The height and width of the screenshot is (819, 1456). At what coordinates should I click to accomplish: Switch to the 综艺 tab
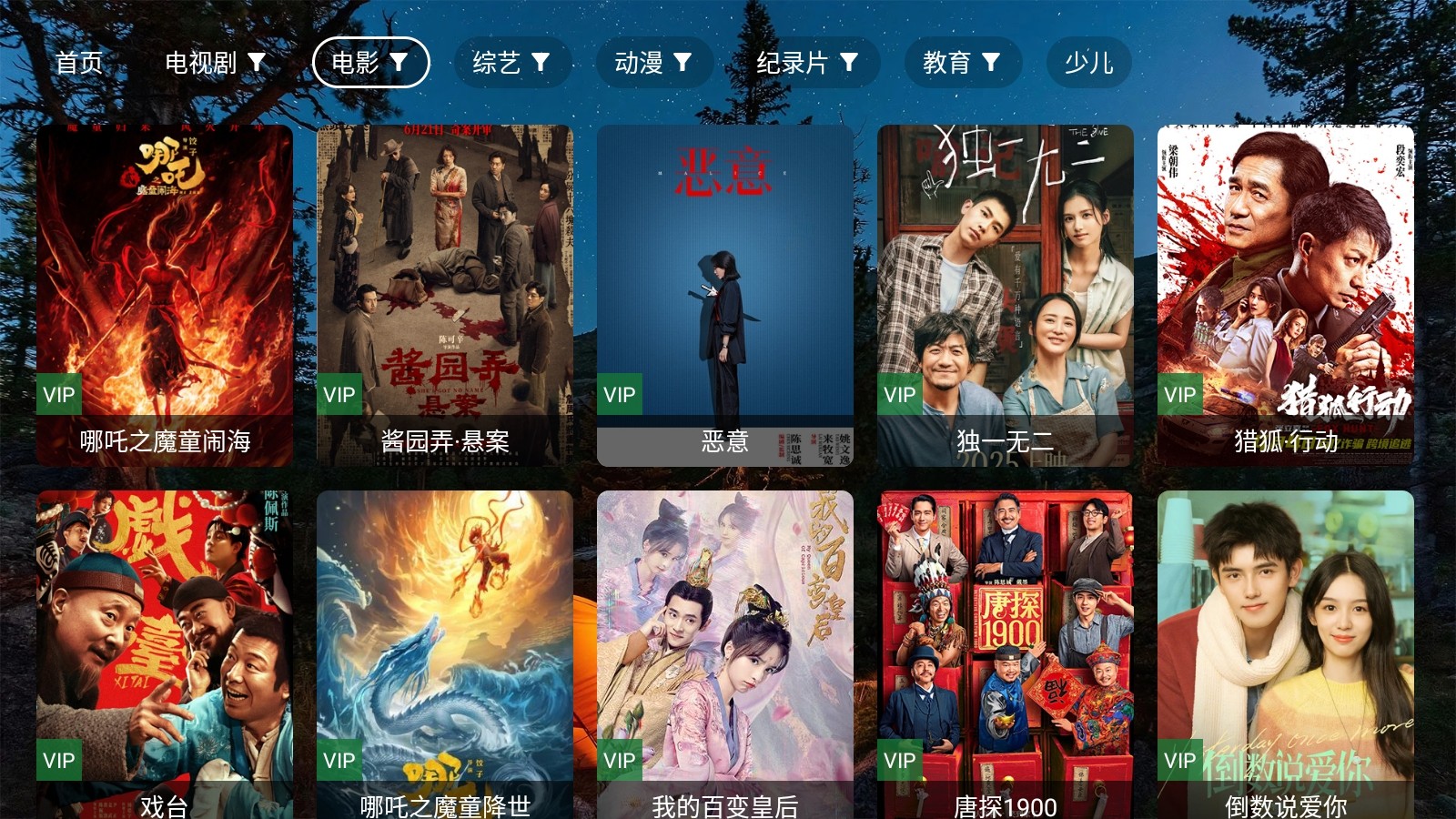511,63
